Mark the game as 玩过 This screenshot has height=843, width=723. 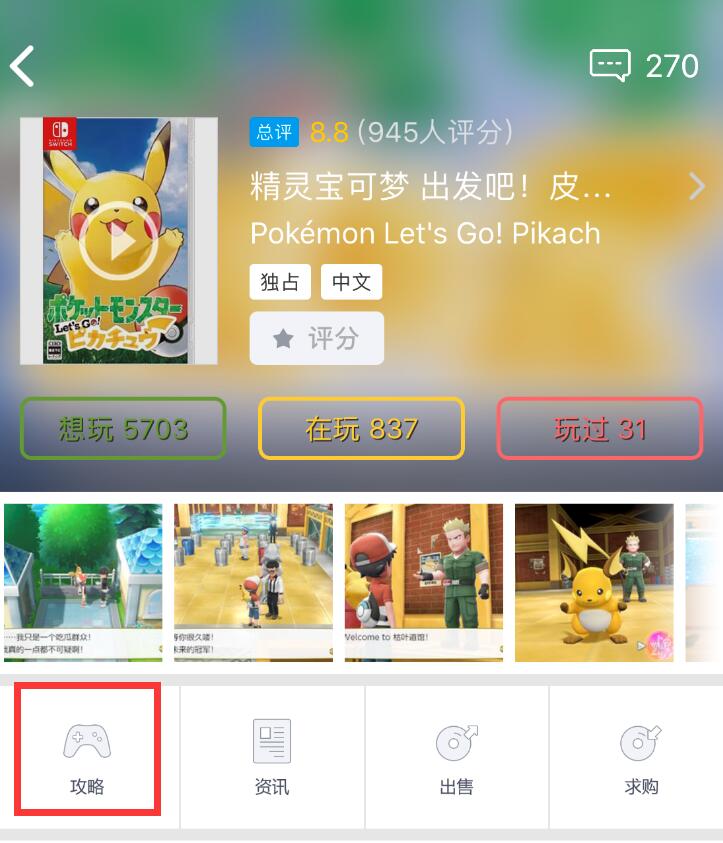point(599,429)
